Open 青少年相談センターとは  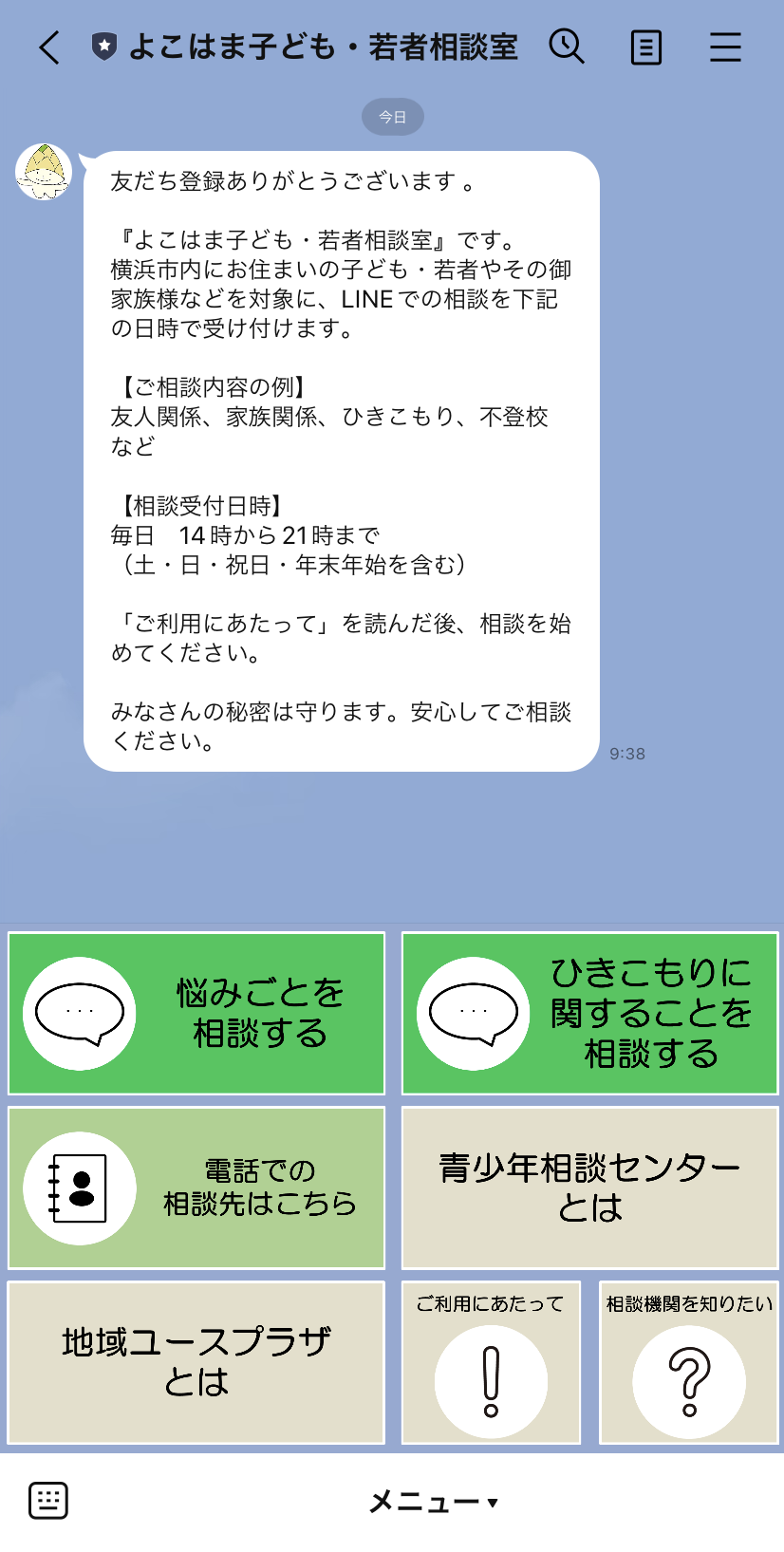tap(588, 1187)
